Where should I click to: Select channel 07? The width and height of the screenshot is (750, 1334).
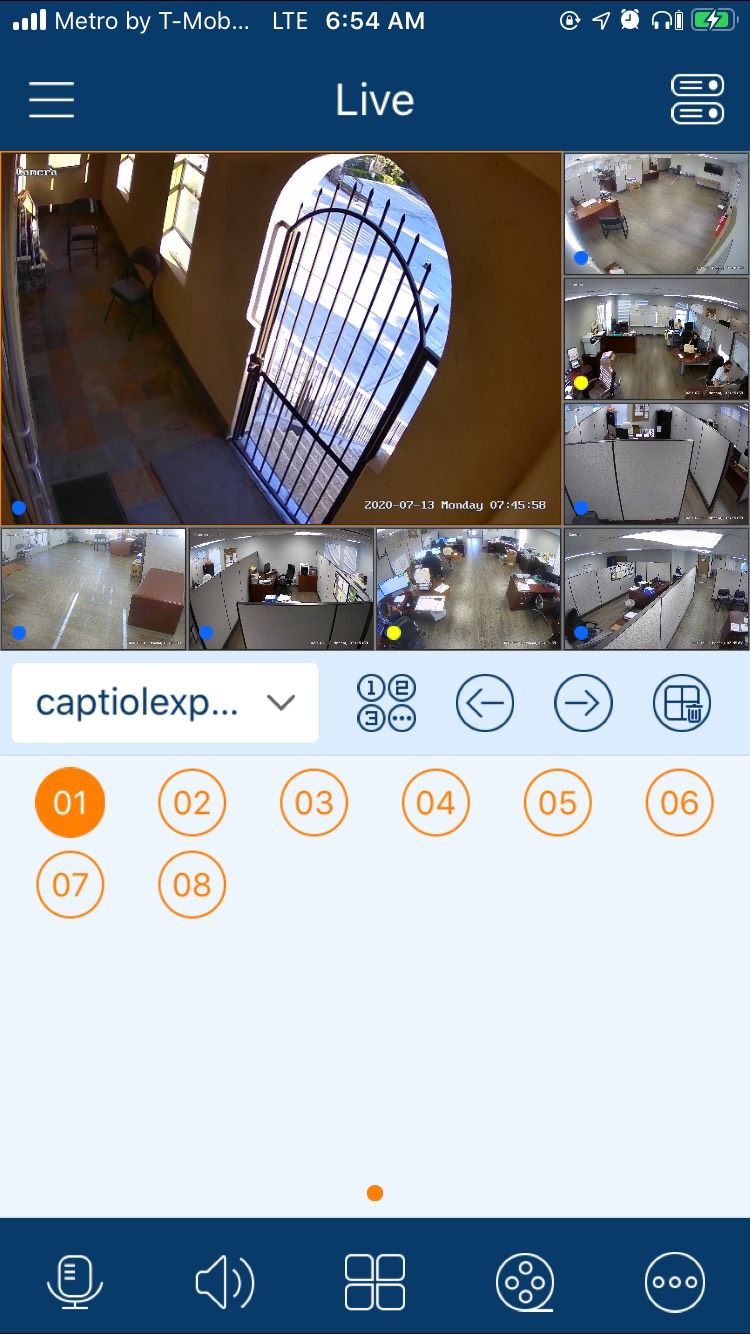[x=70, y=884]
